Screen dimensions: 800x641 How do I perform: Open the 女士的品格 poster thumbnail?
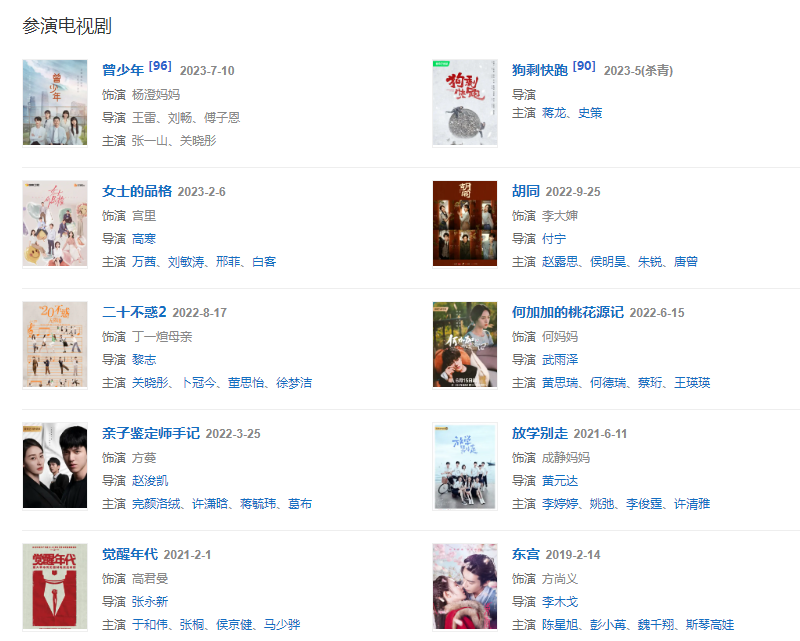point(55,224)
